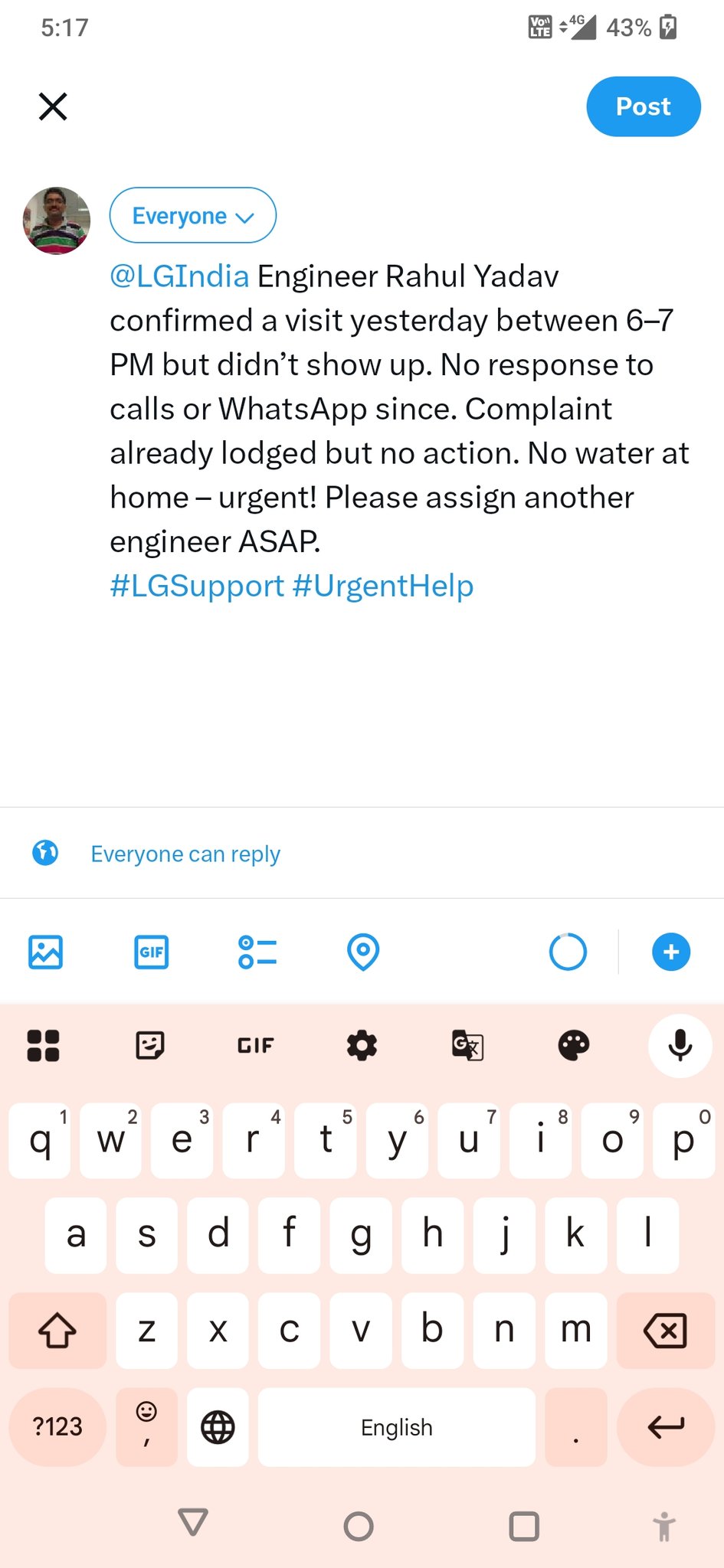Attach a photo from the gallery
The width and height of the screenshot is (724, 1568).
(x=46, y=952)
